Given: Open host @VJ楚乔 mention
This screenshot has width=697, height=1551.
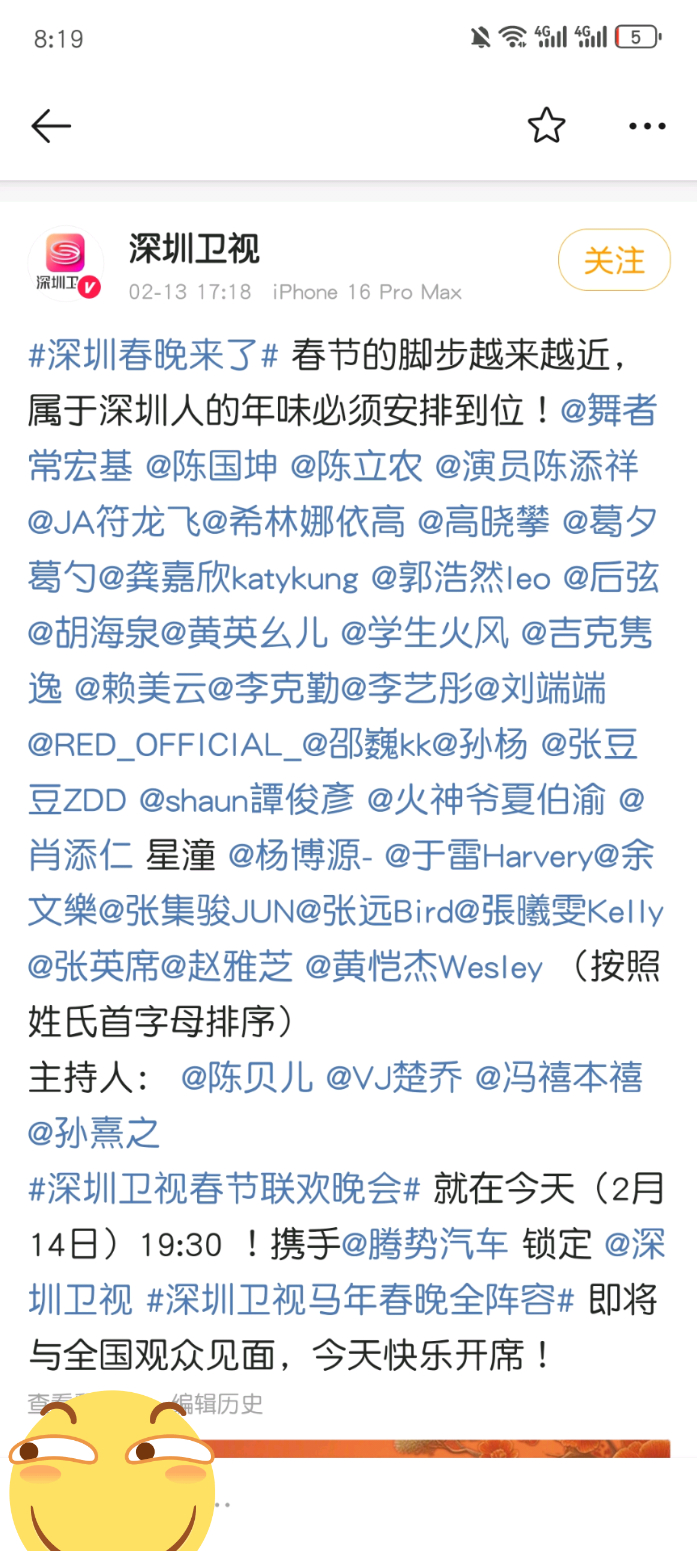Looking at the screenshot, I should (x=393, y=1078).
